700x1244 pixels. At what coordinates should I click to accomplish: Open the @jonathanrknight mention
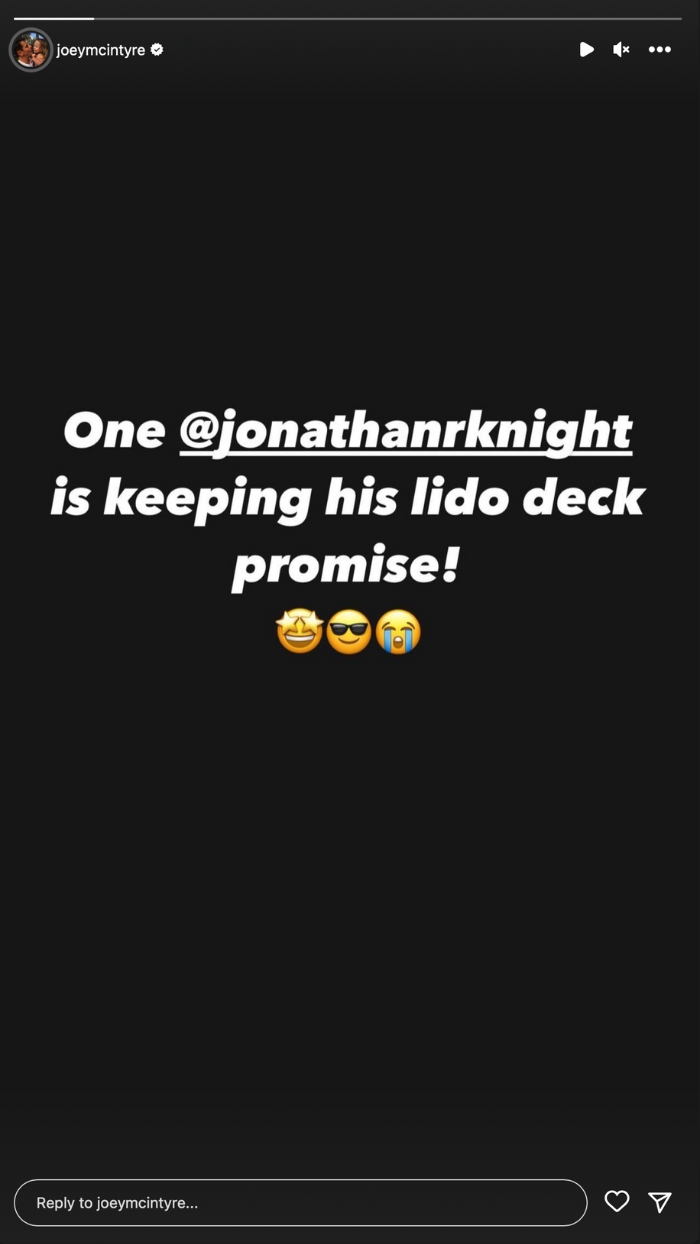pos(406,431)
